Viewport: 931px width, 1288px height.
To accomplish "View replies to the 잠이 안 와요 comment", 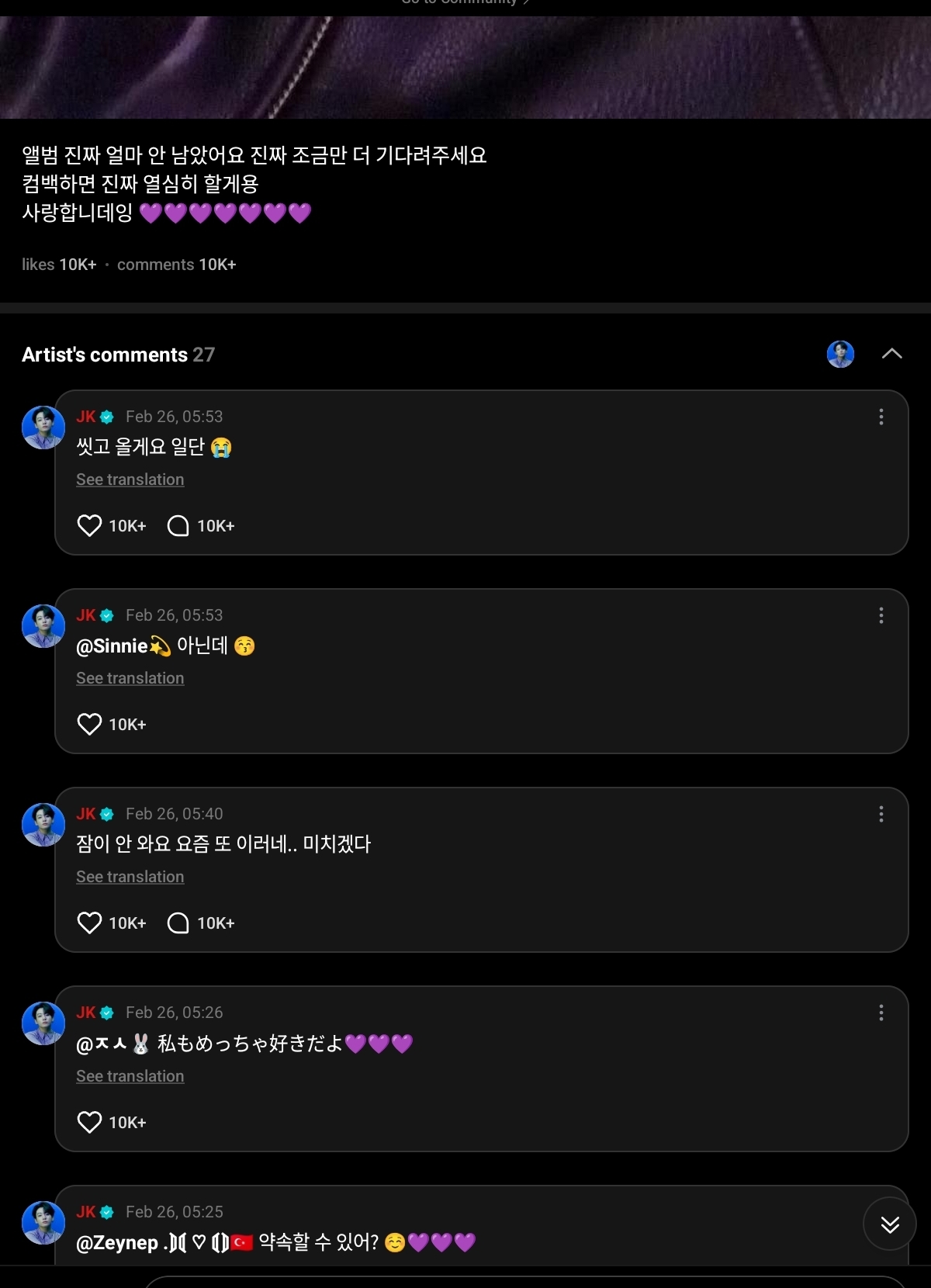I will coord(178,923).
